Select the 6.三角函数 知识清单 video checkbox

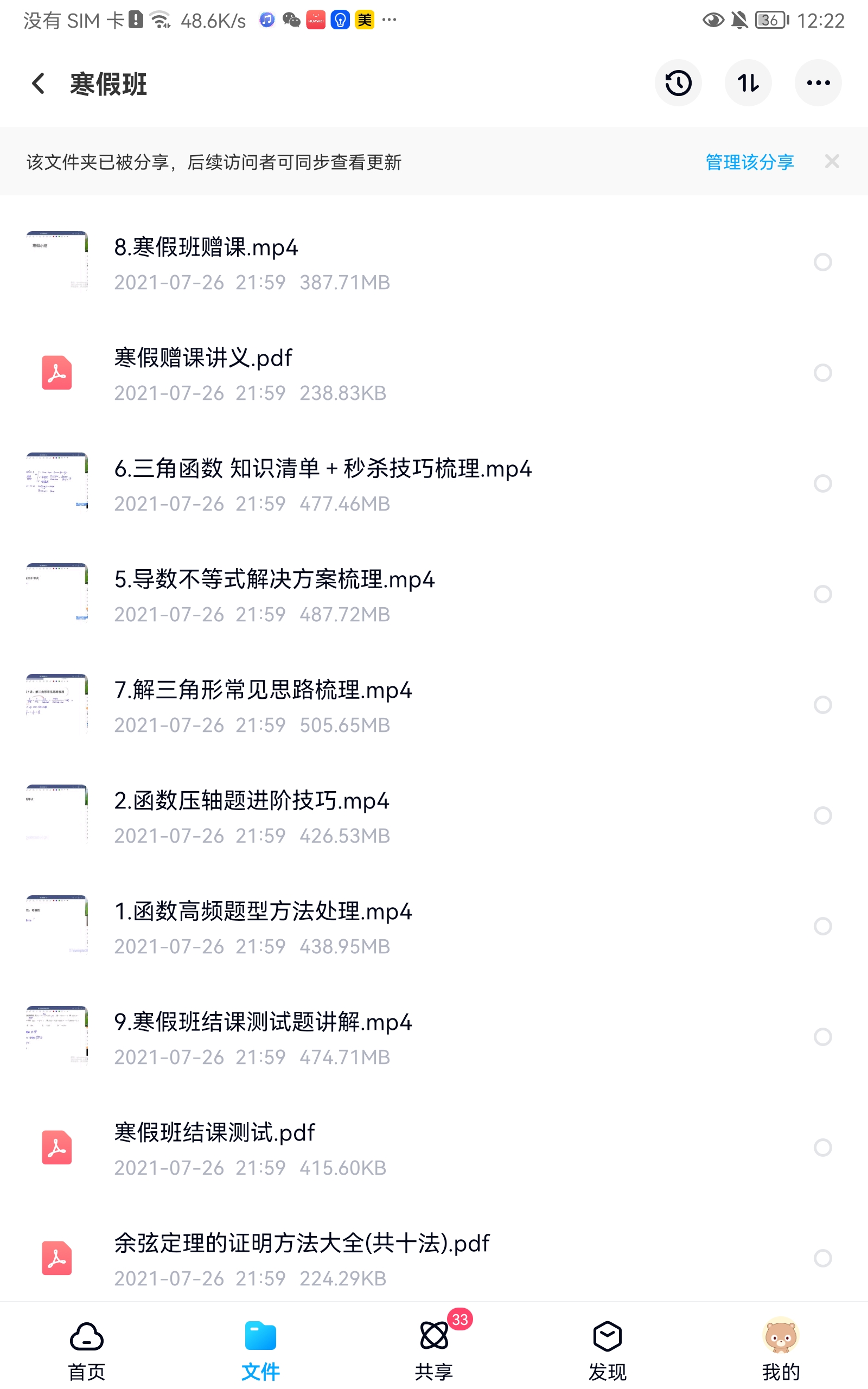tap(822, 484)
